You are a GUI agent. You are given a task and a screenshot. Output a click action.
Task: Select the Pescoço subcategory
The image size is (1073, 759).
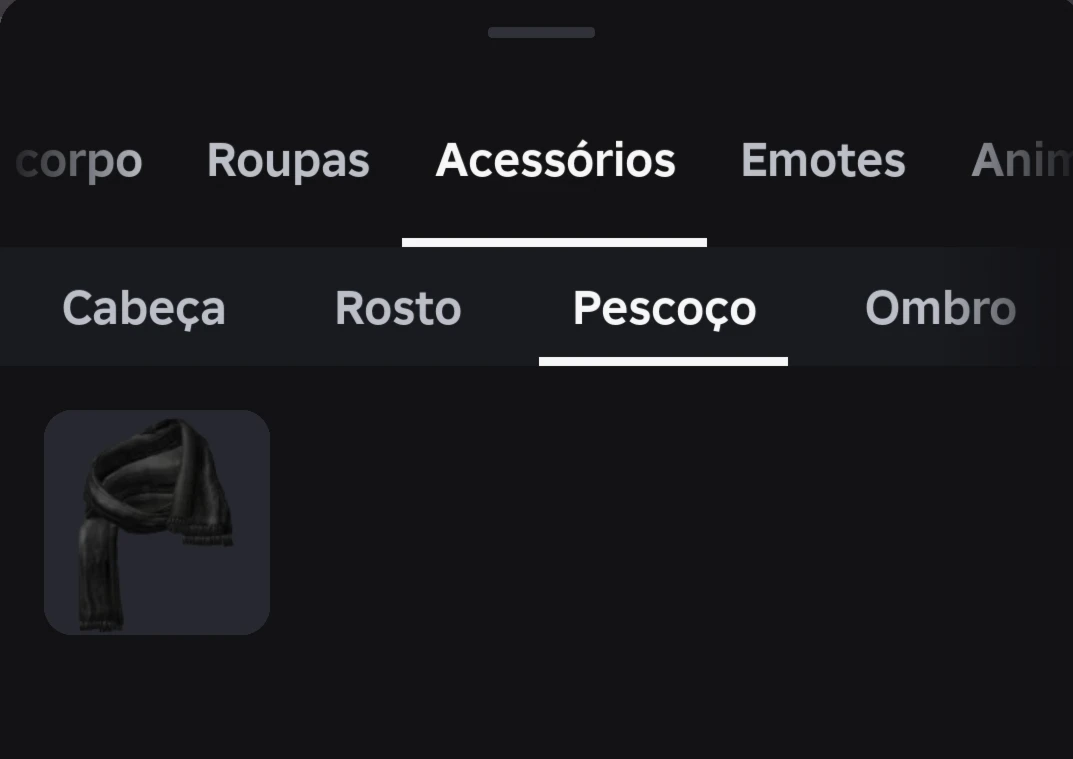click(x=664, y=309)
